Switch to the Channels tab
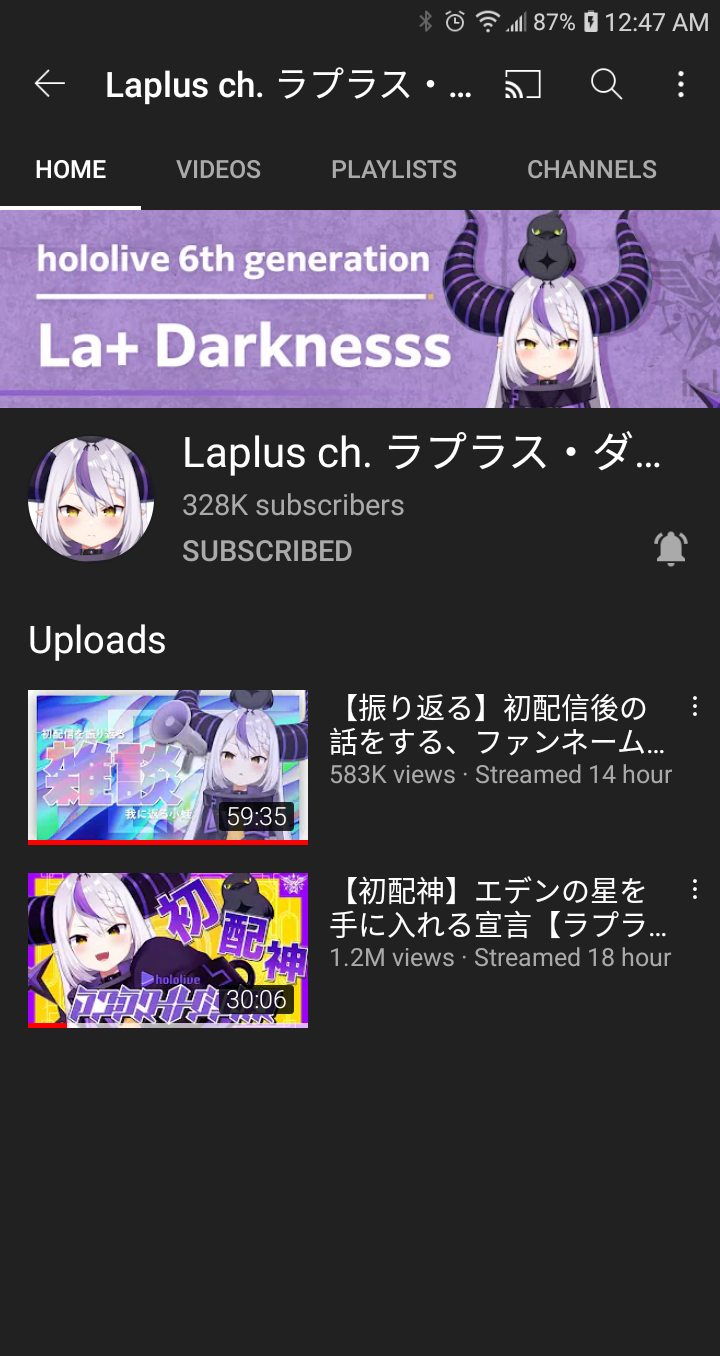Screen dimensions: 720x1356 (x=592, y=170)
